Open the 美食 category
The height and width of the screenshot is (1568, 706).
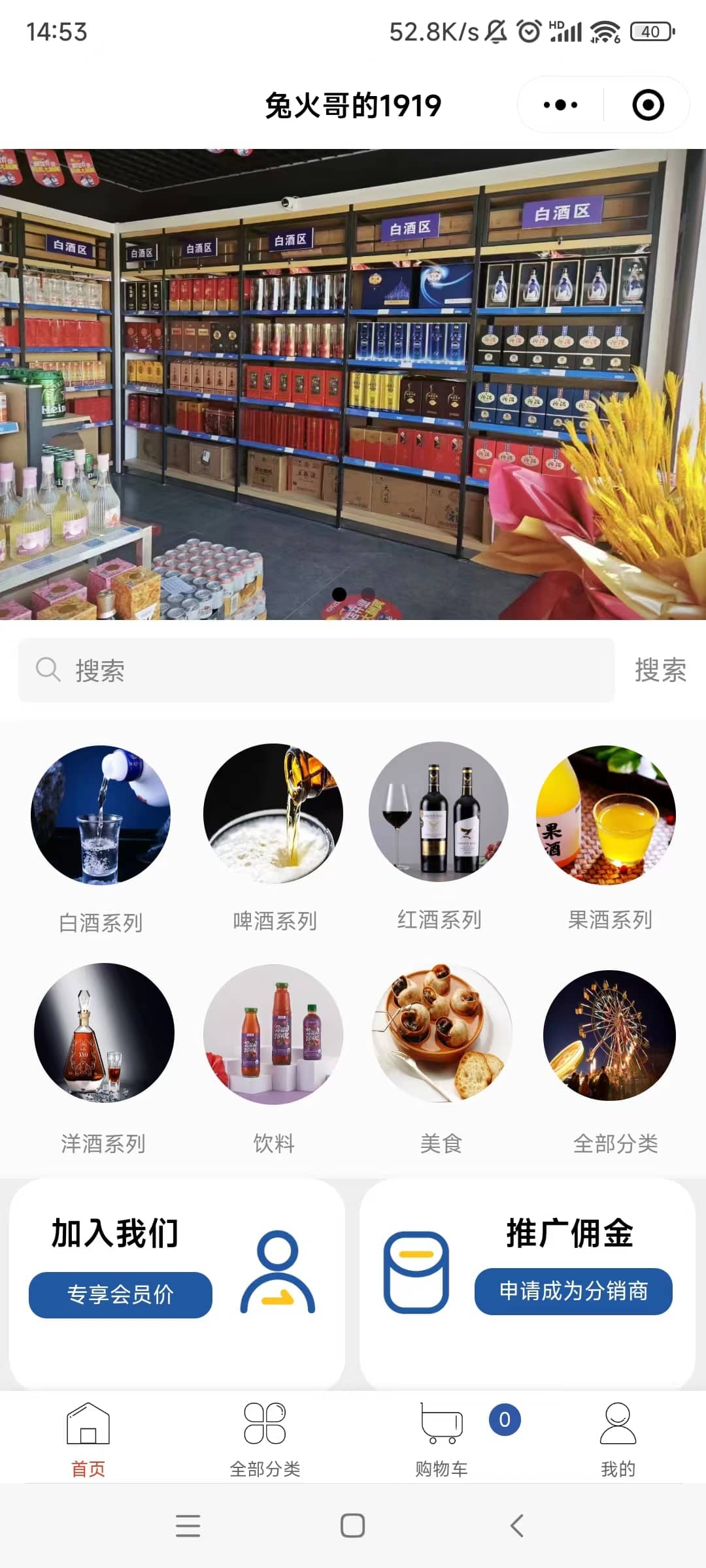point(442,1060)
